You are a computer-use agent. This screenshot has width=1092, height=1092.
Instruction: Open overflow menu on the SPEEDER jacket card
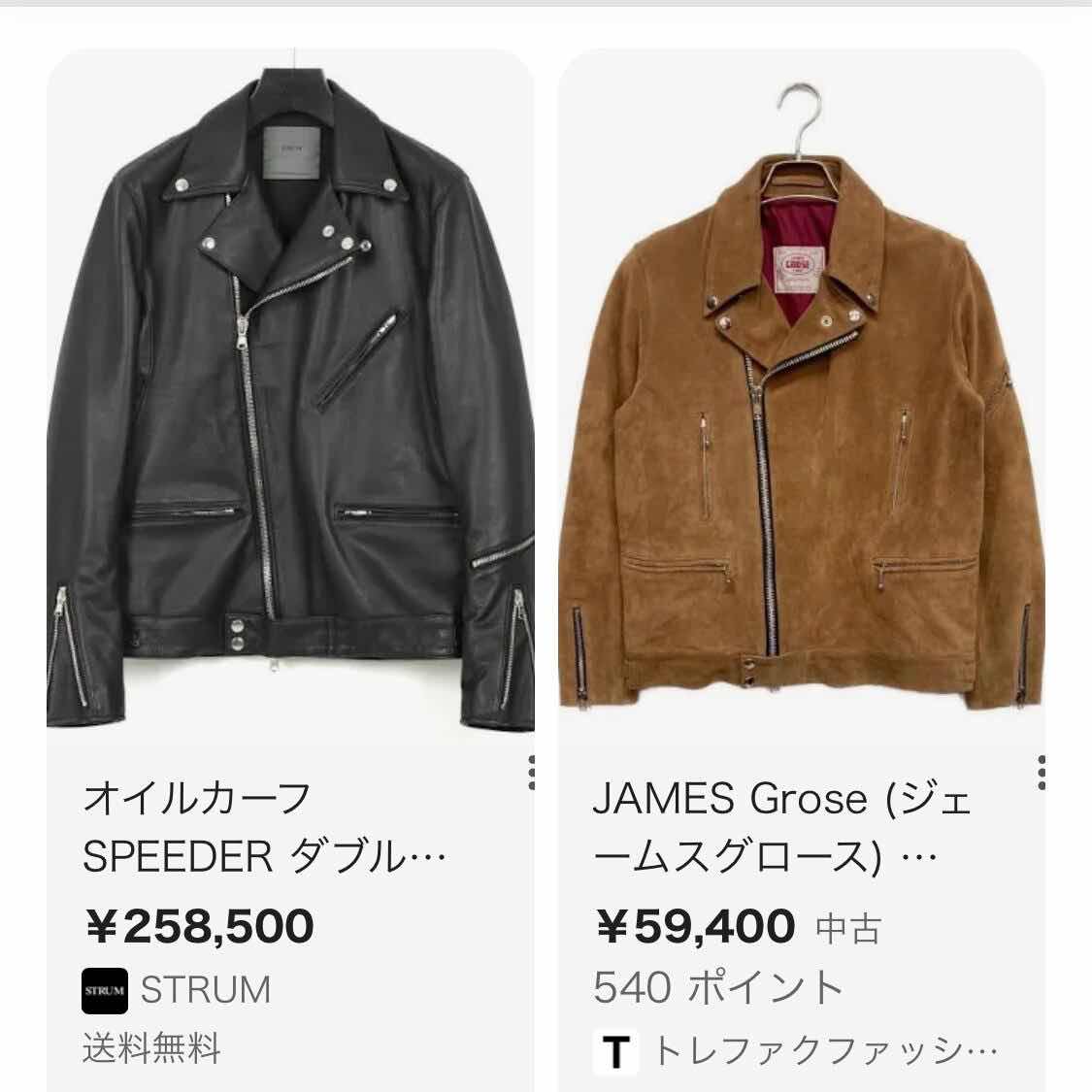click(x=532, y=773)
